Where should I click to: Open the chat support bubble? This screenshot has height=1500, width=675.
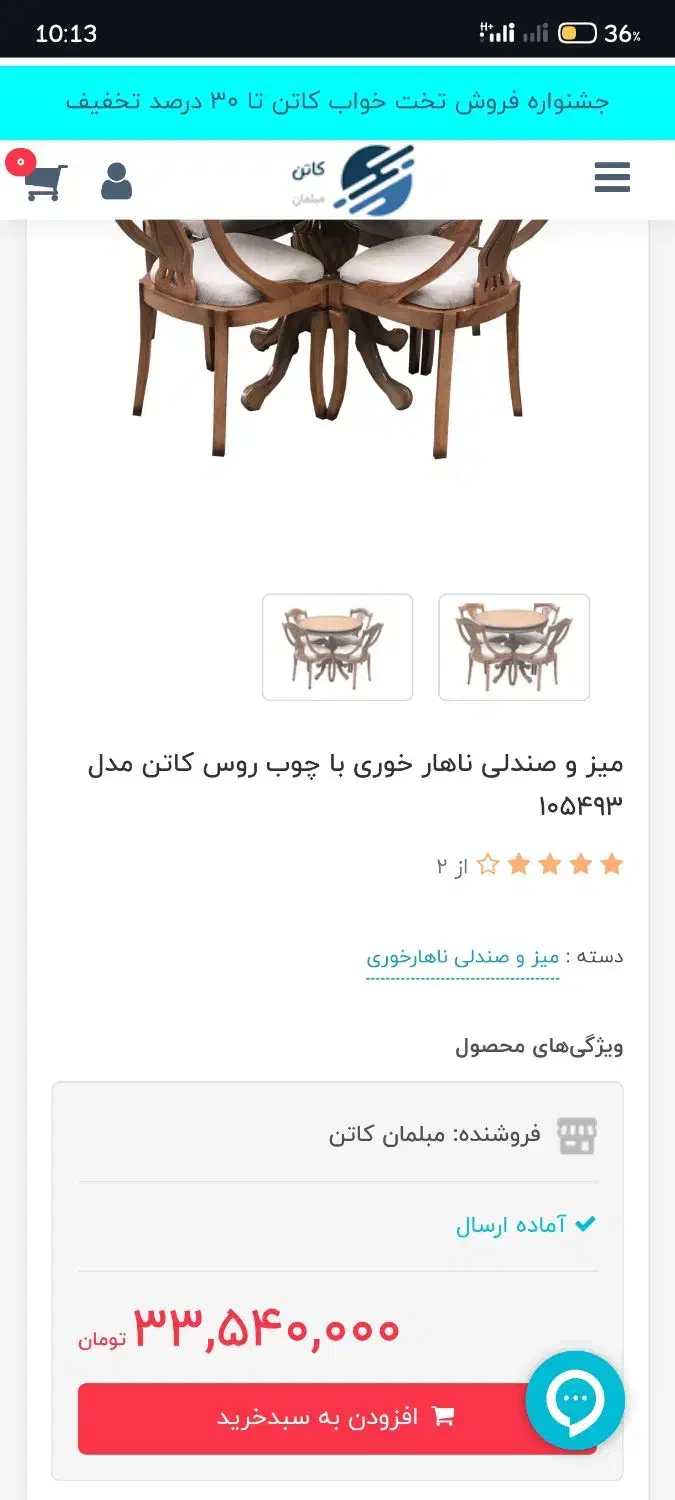575,1400
